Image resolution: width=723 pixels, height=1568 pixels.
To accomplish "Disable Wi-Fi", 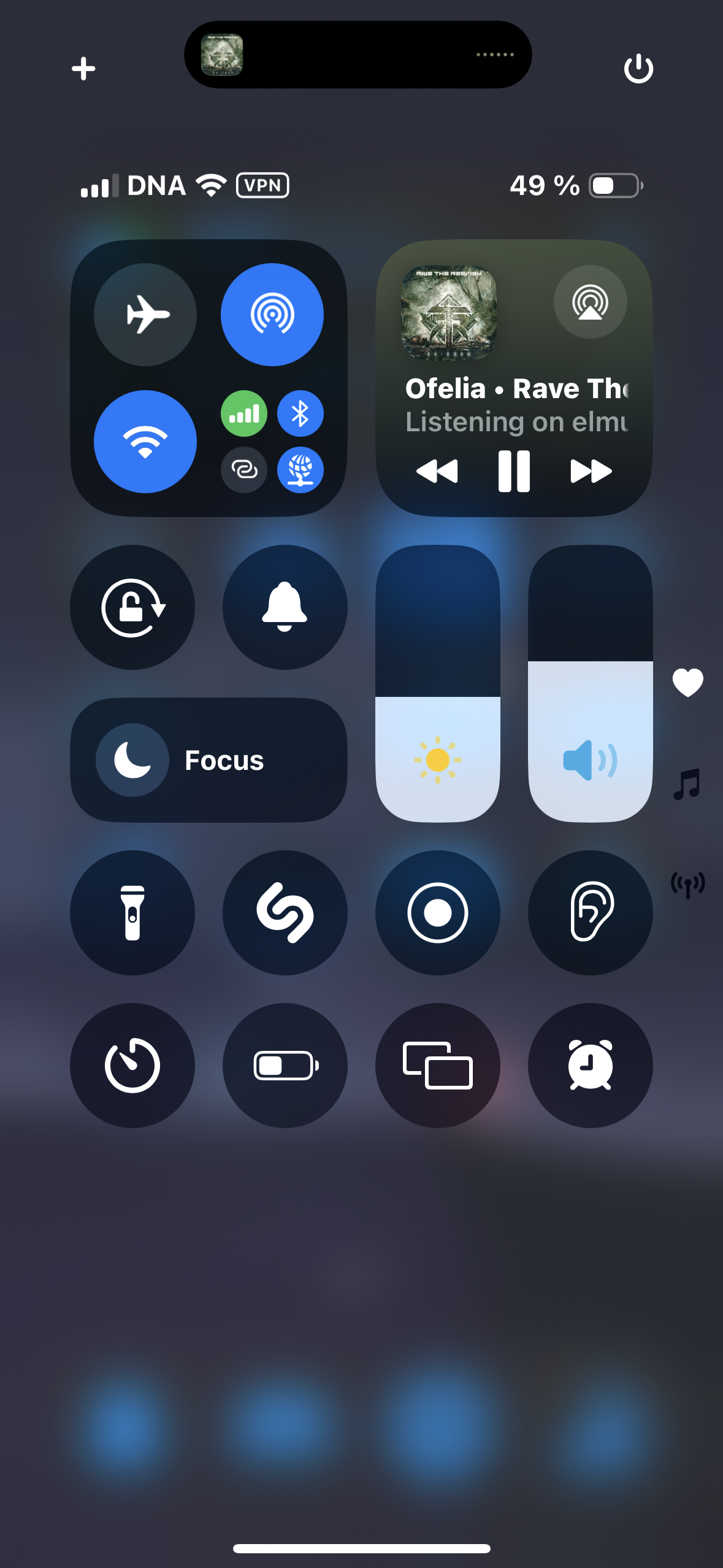I will coord(145,442).
